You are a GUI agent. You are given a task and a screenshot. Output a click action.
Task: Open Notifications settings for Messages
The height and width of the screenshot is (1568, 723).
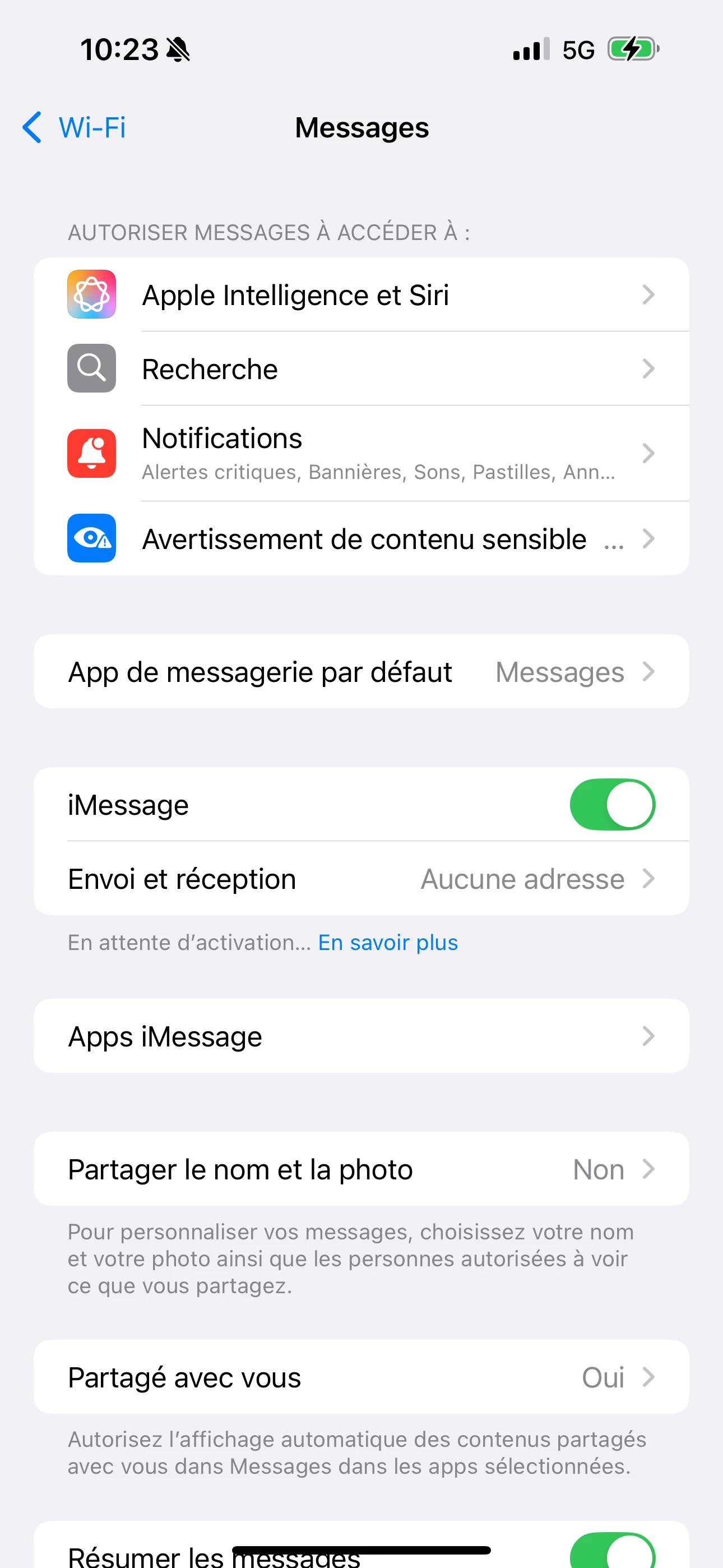361,453
